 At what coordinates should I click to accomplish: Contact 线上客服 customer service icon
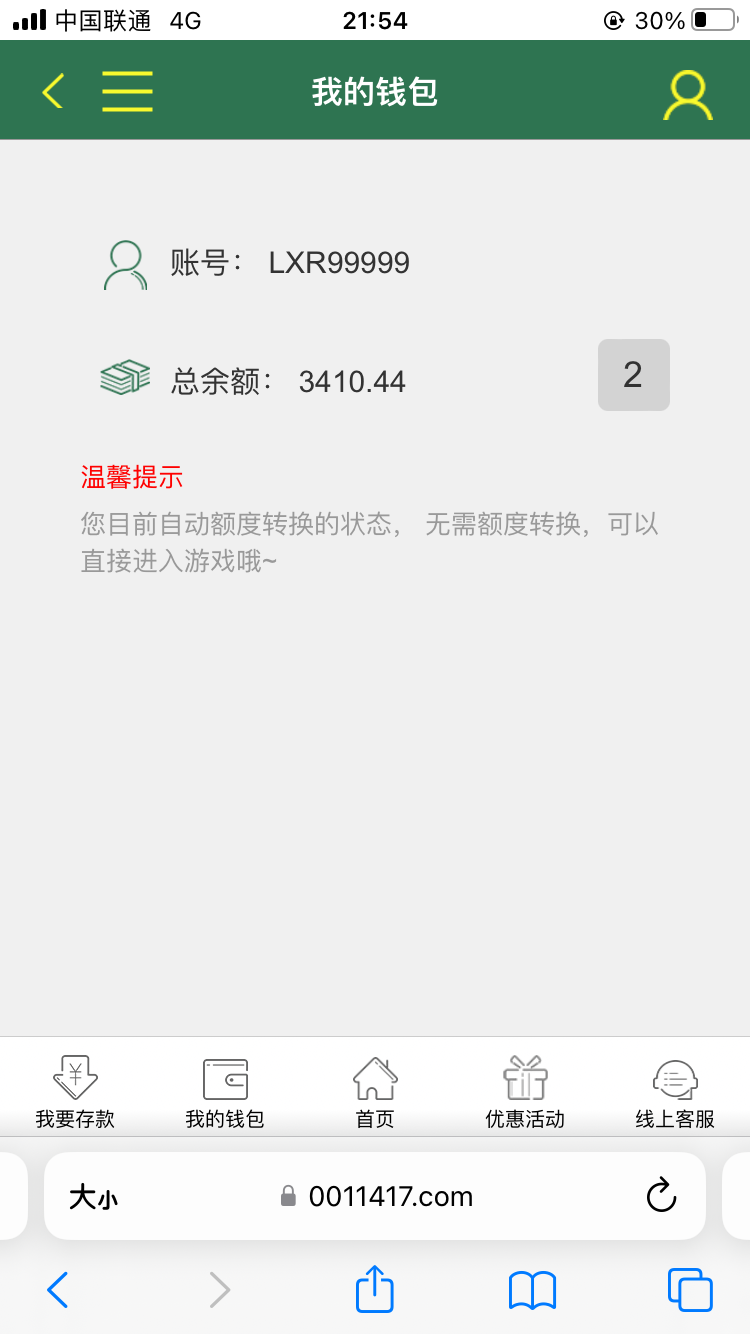675,1078
